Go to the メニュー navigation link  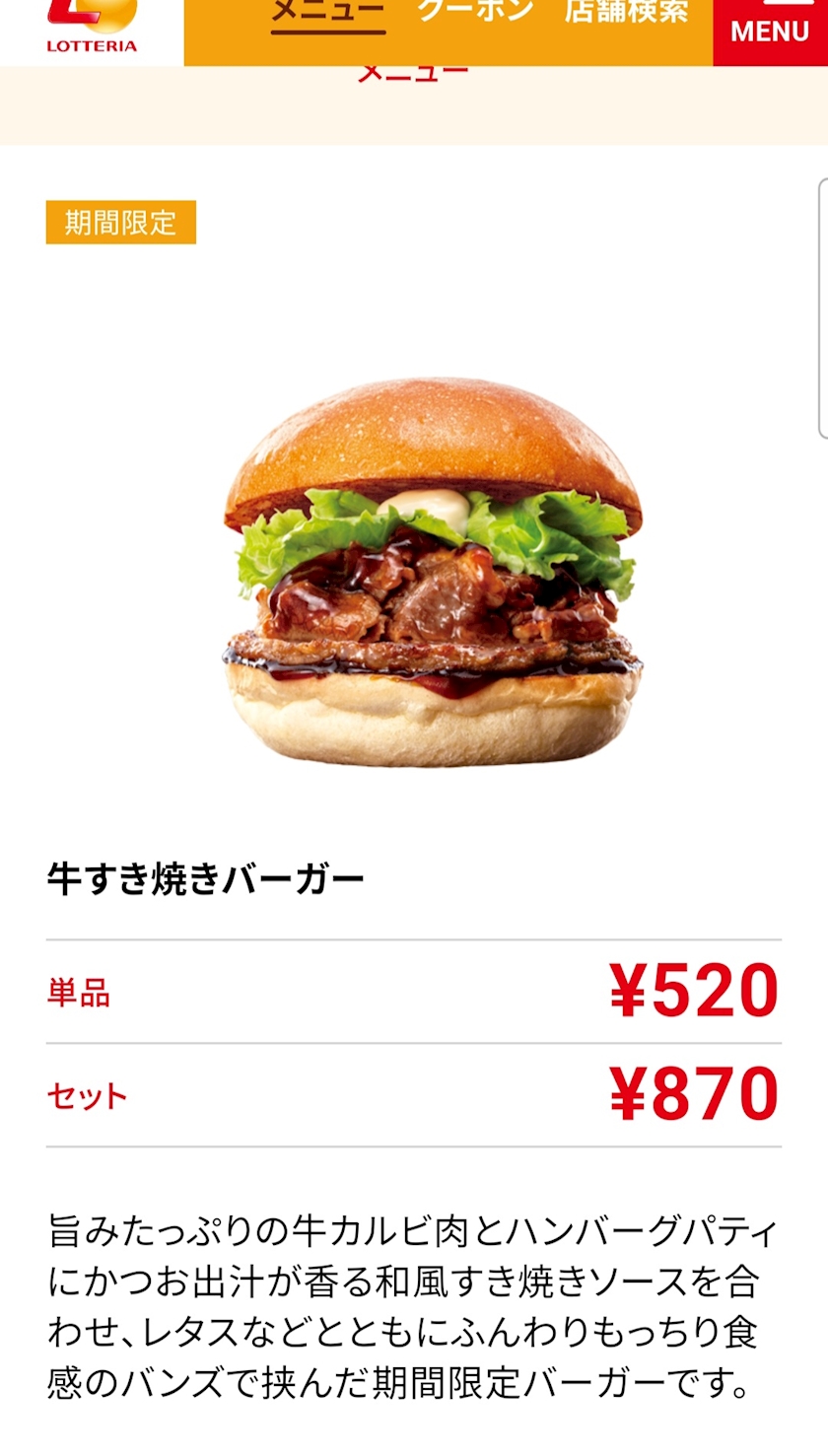click(x=328, y=12)
